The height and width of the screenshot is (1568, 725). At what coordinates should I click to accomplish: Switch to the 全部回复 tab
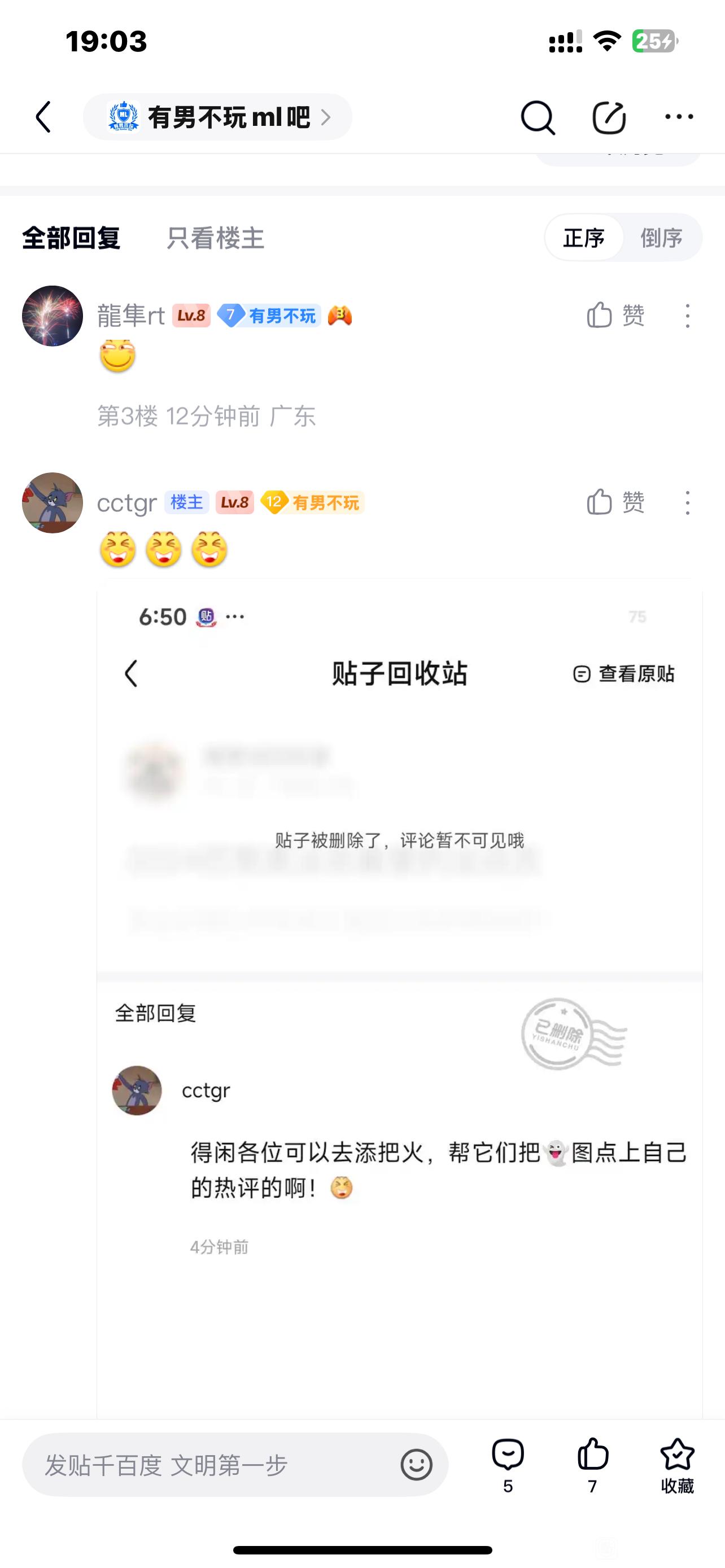coord(71,238)
